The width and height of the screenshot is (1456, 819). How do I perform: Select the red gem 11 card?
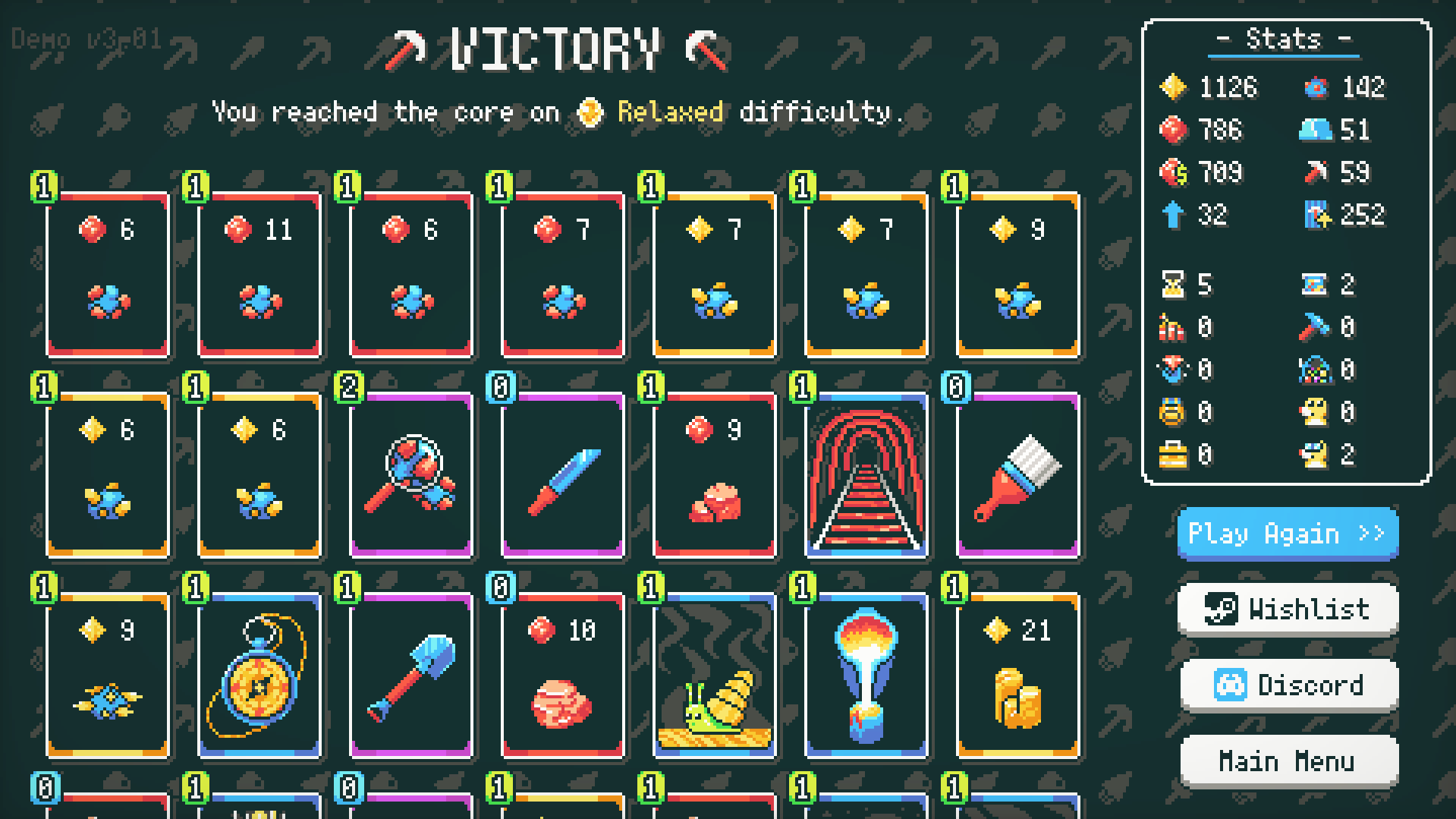coord(259,275)
